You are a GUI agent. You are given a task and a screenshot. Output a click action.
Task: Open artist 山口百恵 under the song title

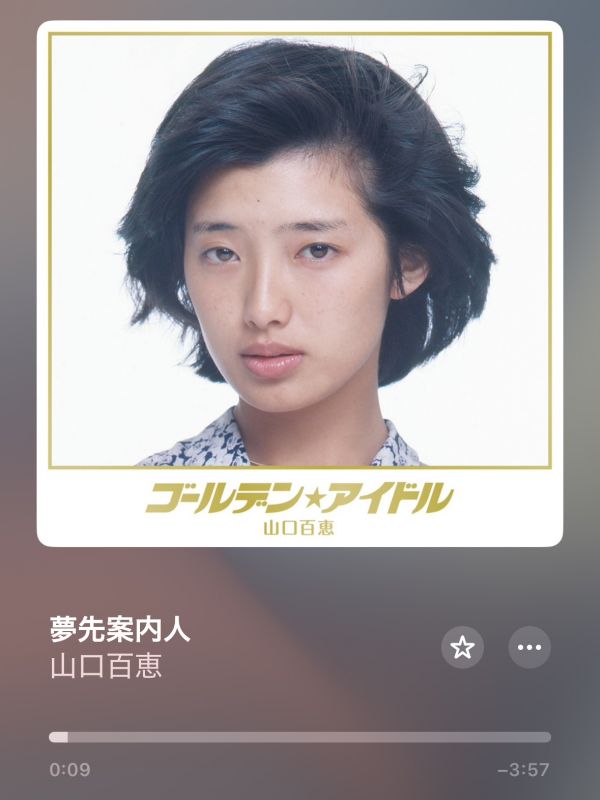(x=106, y=667)
